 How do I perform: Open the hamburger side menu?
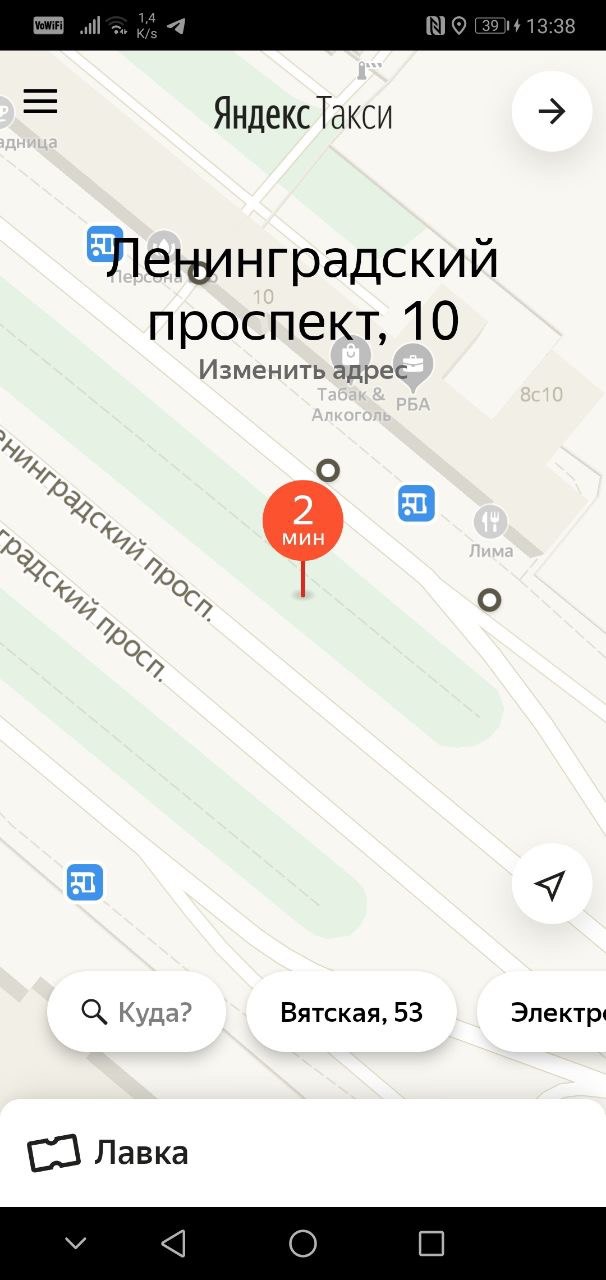pos(40,102)
